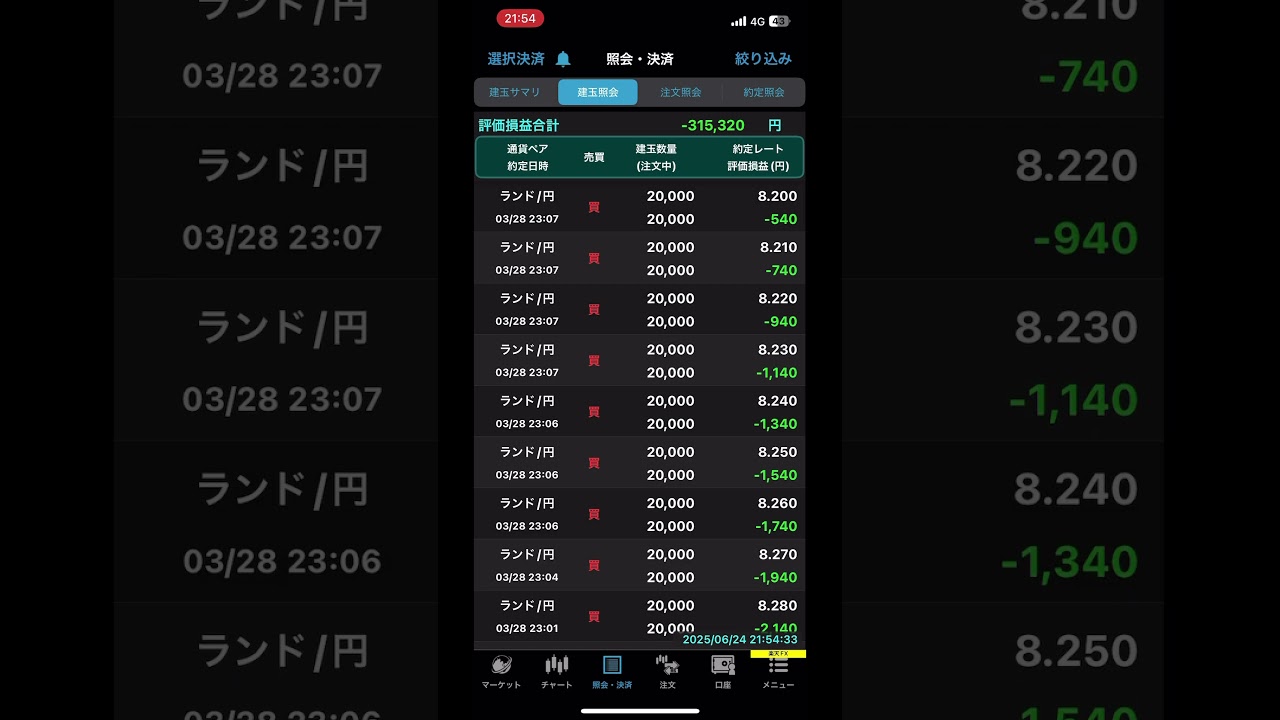Select the ランド/円 position at rate 8.270

(x=640, y=565)
